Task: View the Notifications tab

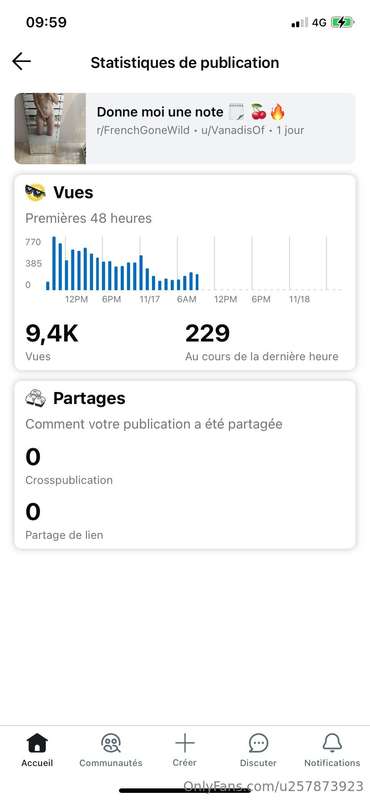Action: click(x=332, y=751)
